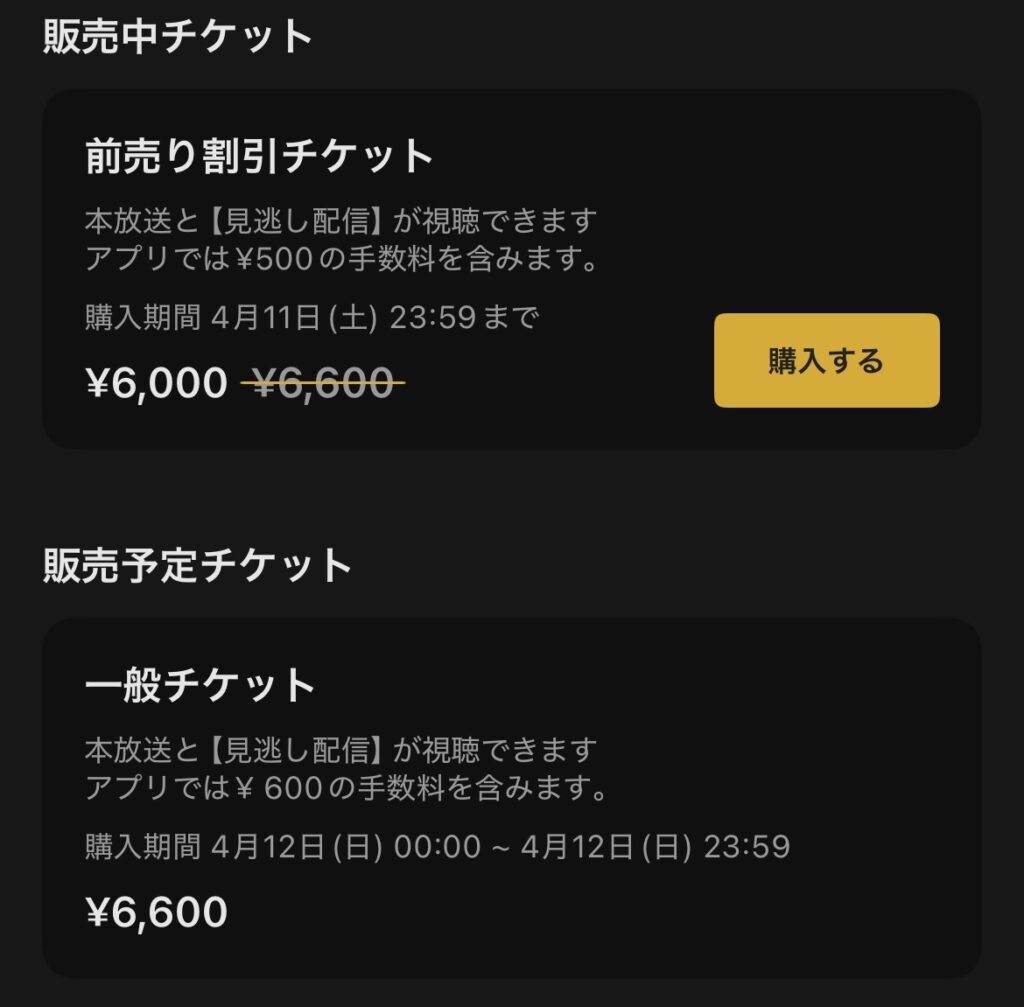Tap 購入する for the 前売り割引チケット
Viewport: 1024px width, 1007px height.
click(826, 360)
